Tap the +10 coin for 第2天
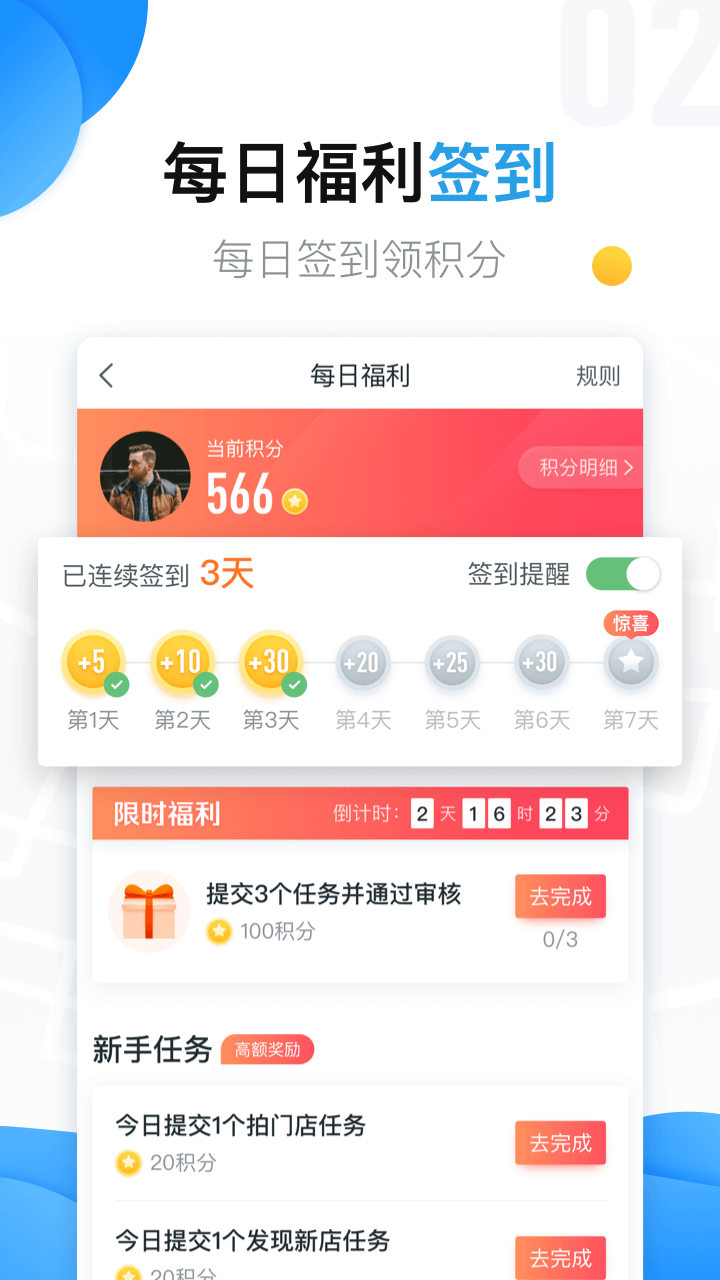The width and height of the screenshot is (720, 1280). (182, 661)
